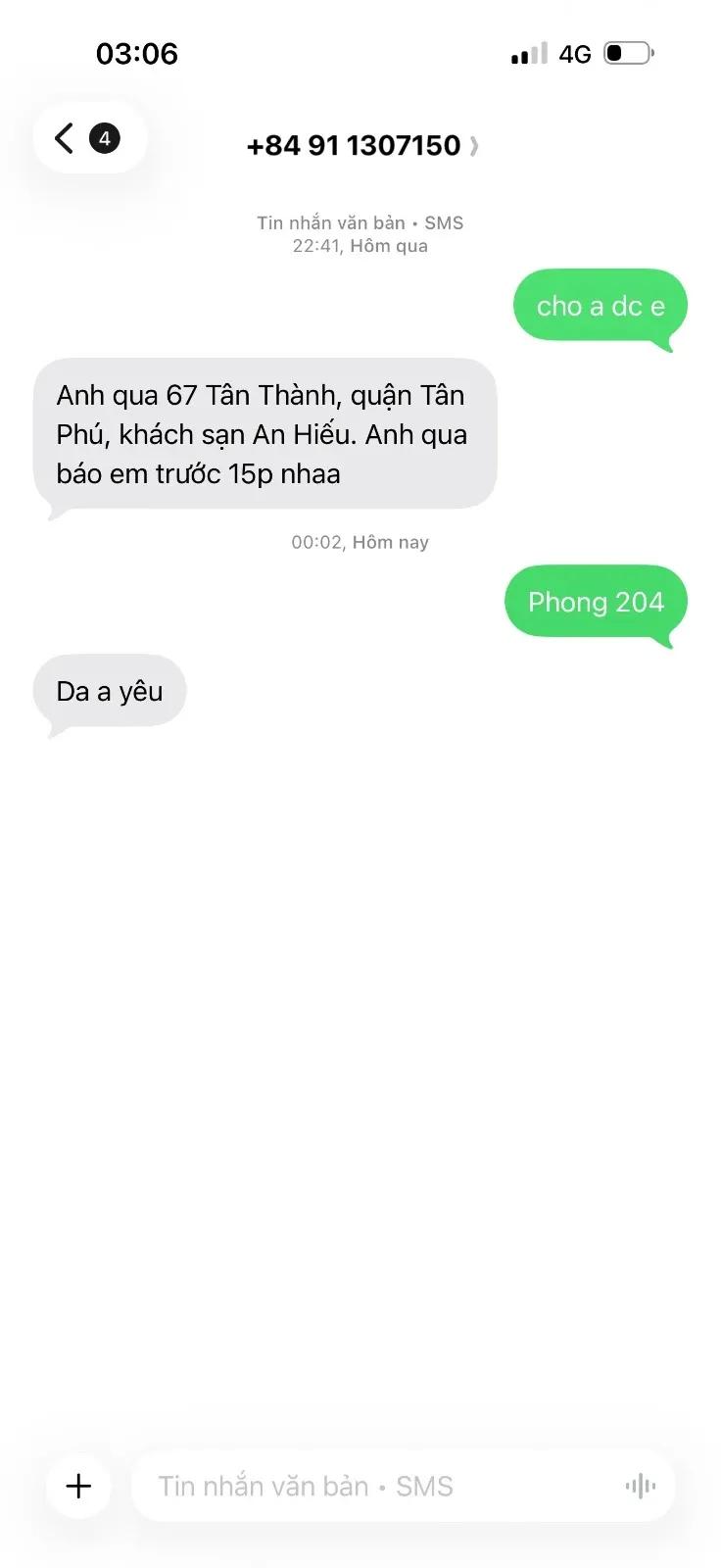
Task: Open the plus attachments menu
Action: [78, 1486]
